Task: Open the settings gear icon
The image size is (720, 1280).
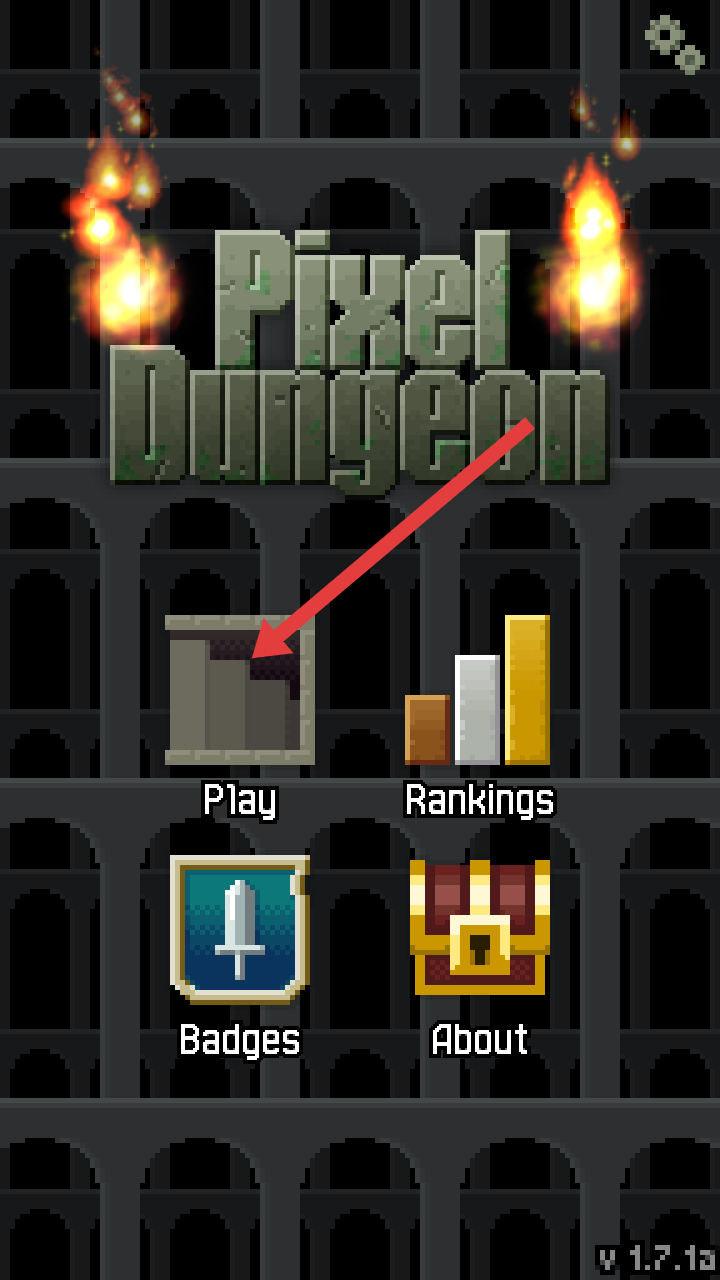Action: tap(674, 44)
